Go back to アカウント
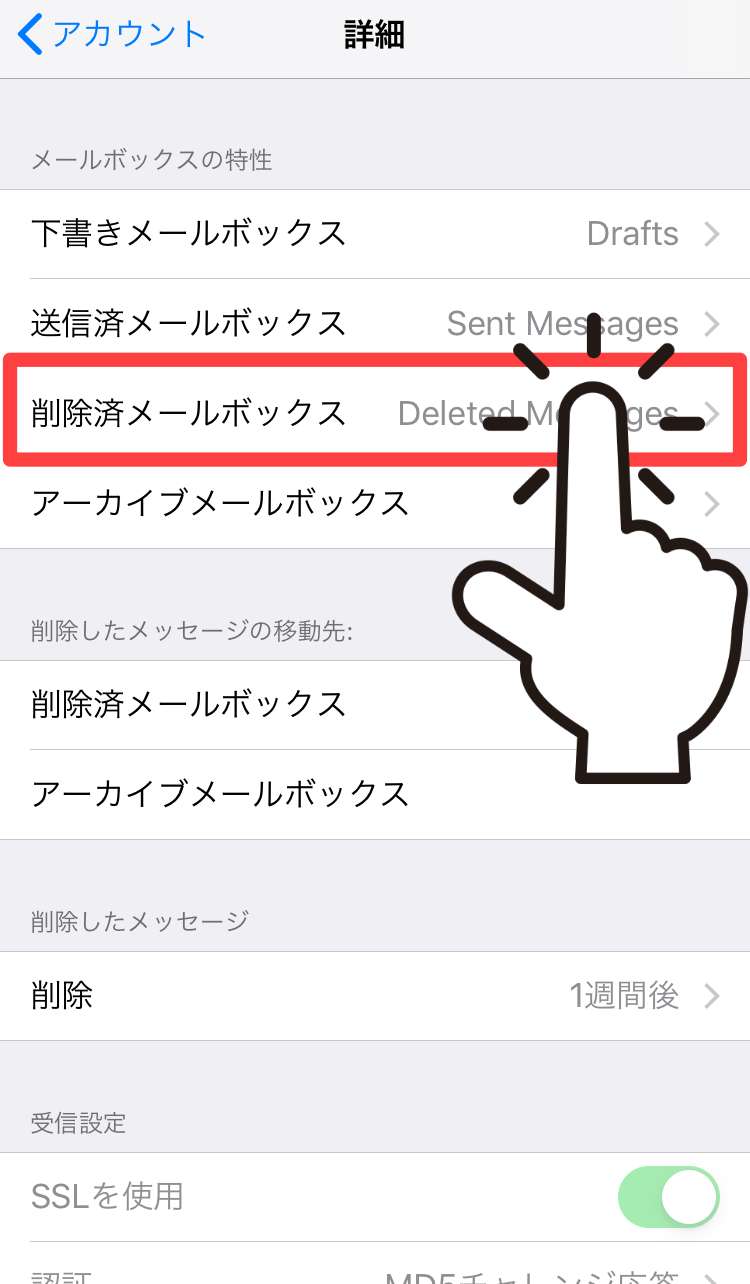 pyautogui.click(x=112, y=35)
